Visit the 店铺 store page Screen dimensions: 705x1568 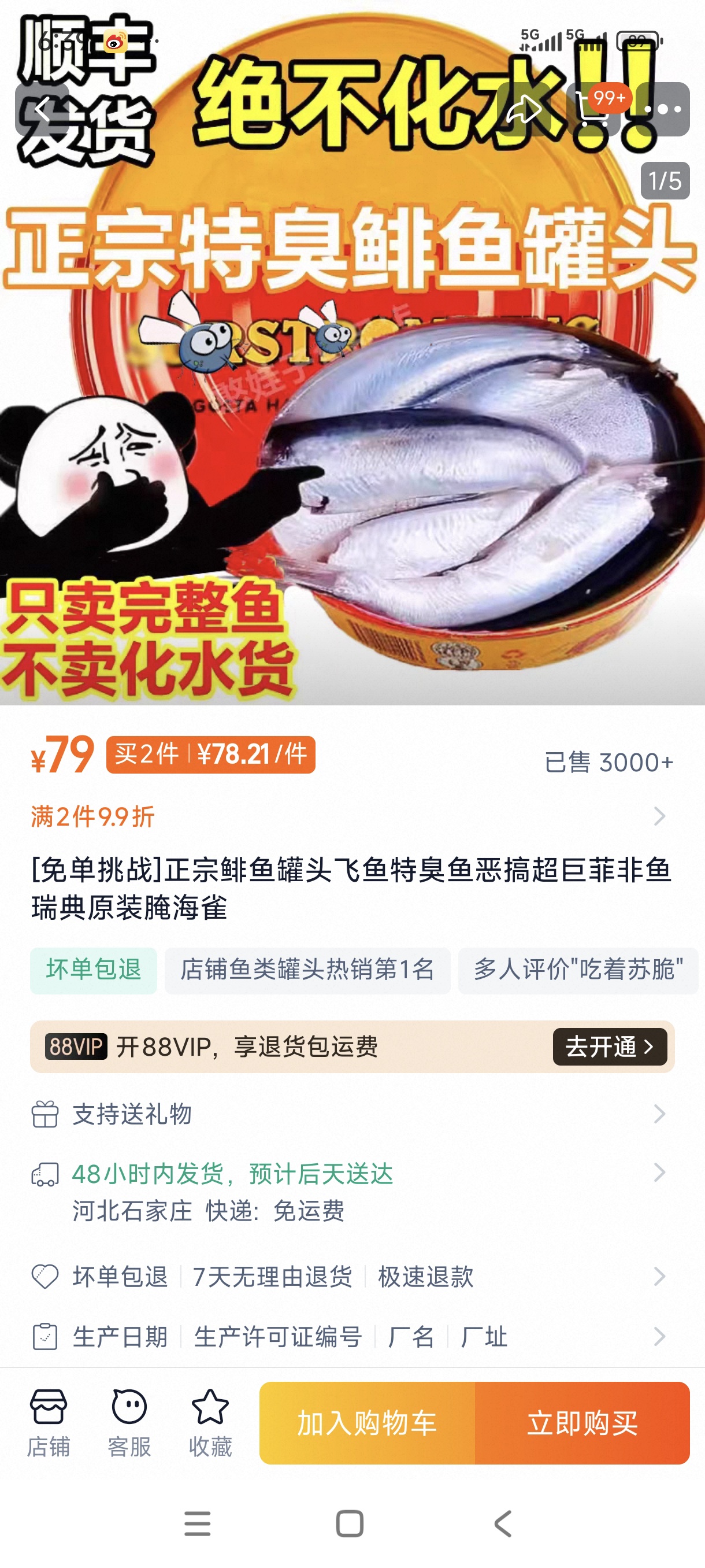pyautogui.click(x=48, y=1423)
